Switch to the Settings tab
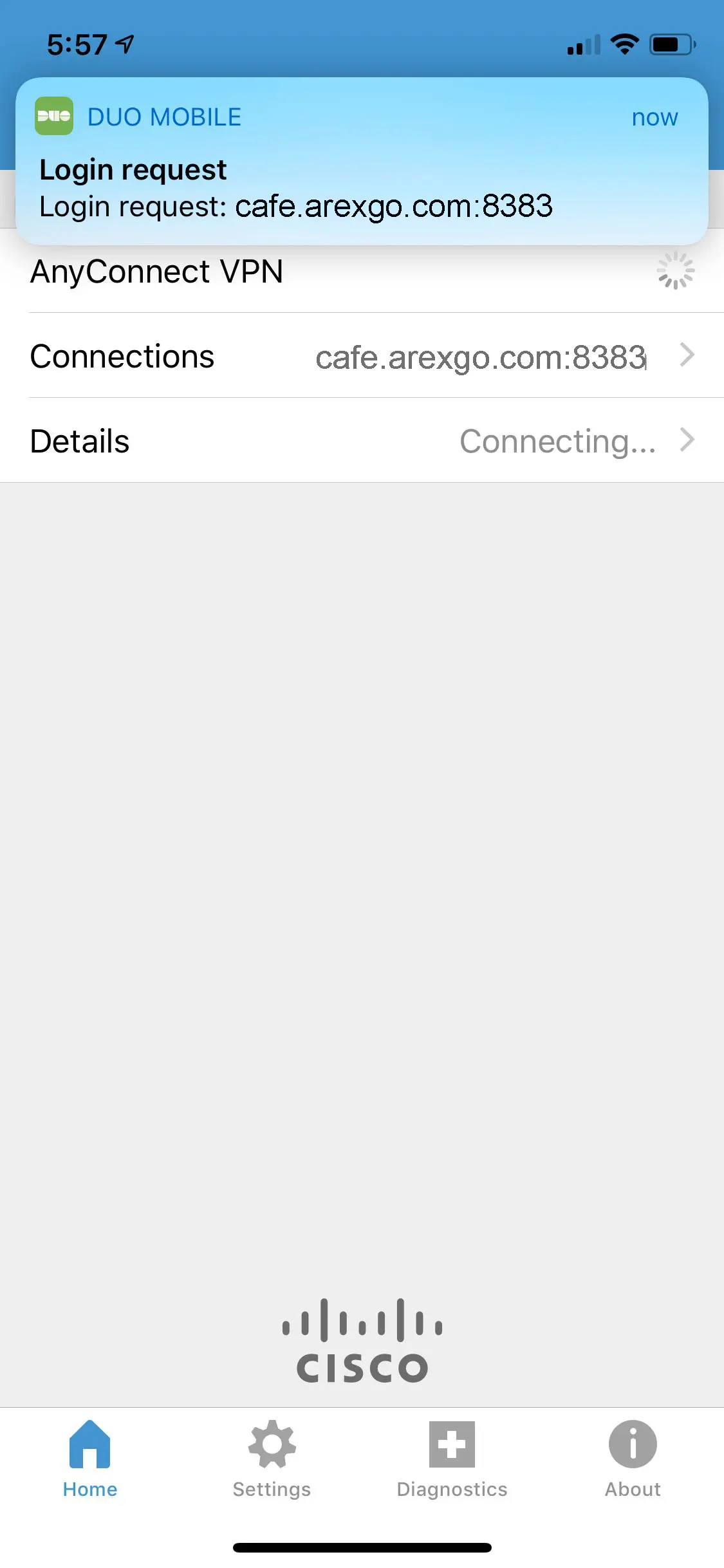 [272, 1459]
